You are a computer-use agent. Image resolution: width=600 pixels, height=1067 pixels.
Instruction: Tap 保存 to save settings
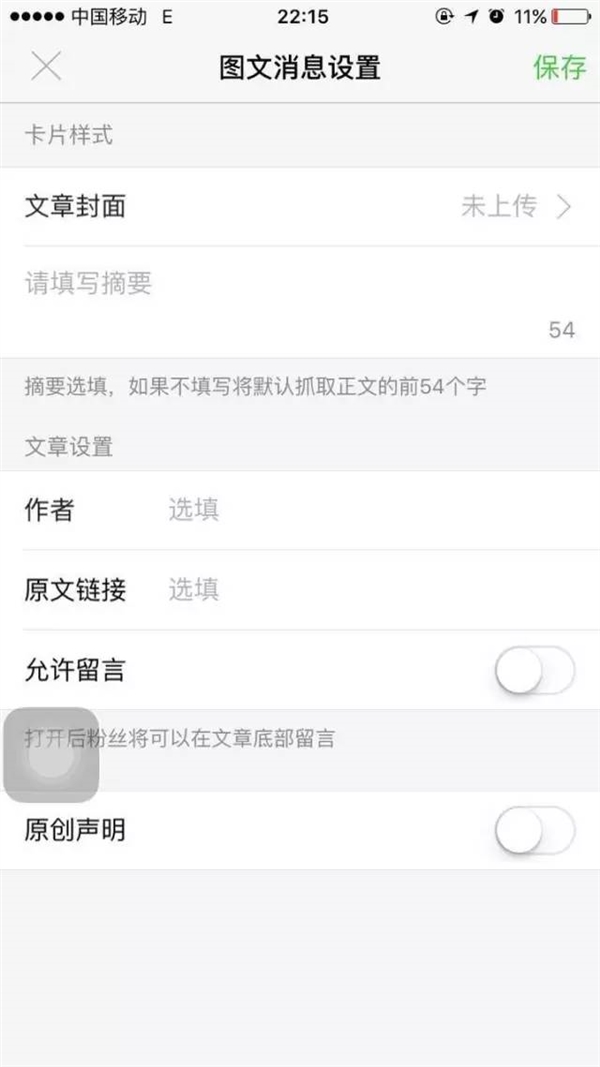[559, 67]
